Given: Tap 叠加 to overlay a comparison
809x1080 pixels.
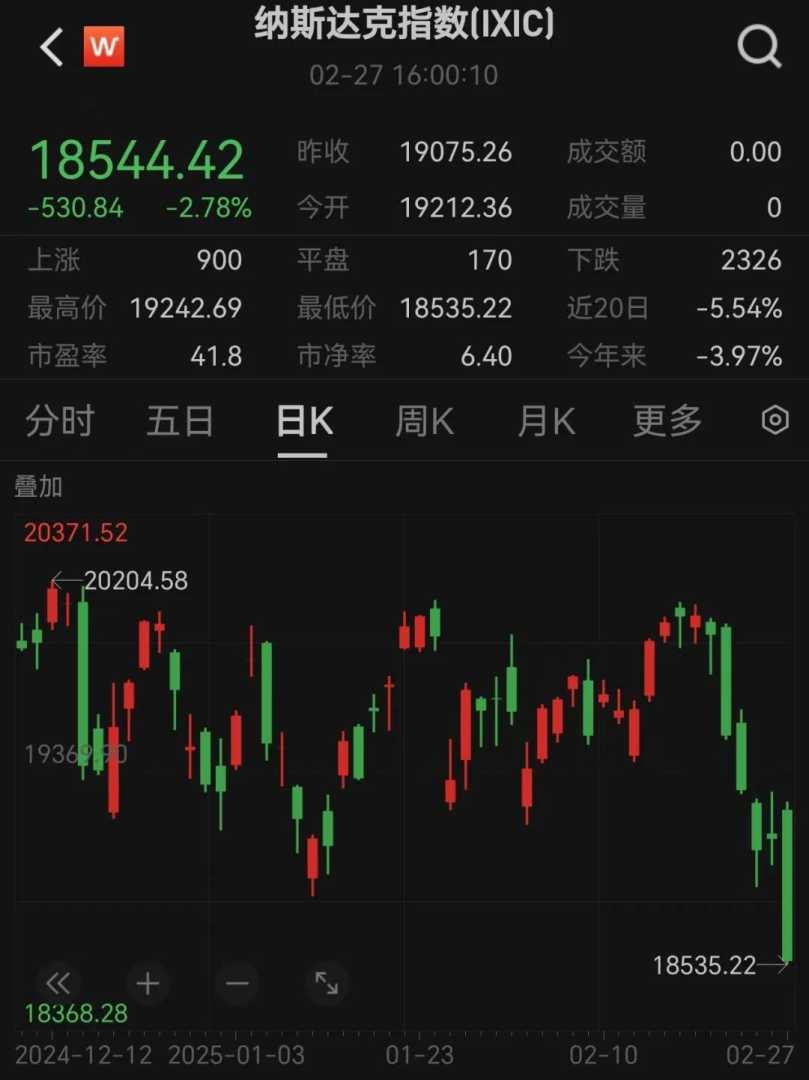Looking at the screenshot, I should [38, 487].
